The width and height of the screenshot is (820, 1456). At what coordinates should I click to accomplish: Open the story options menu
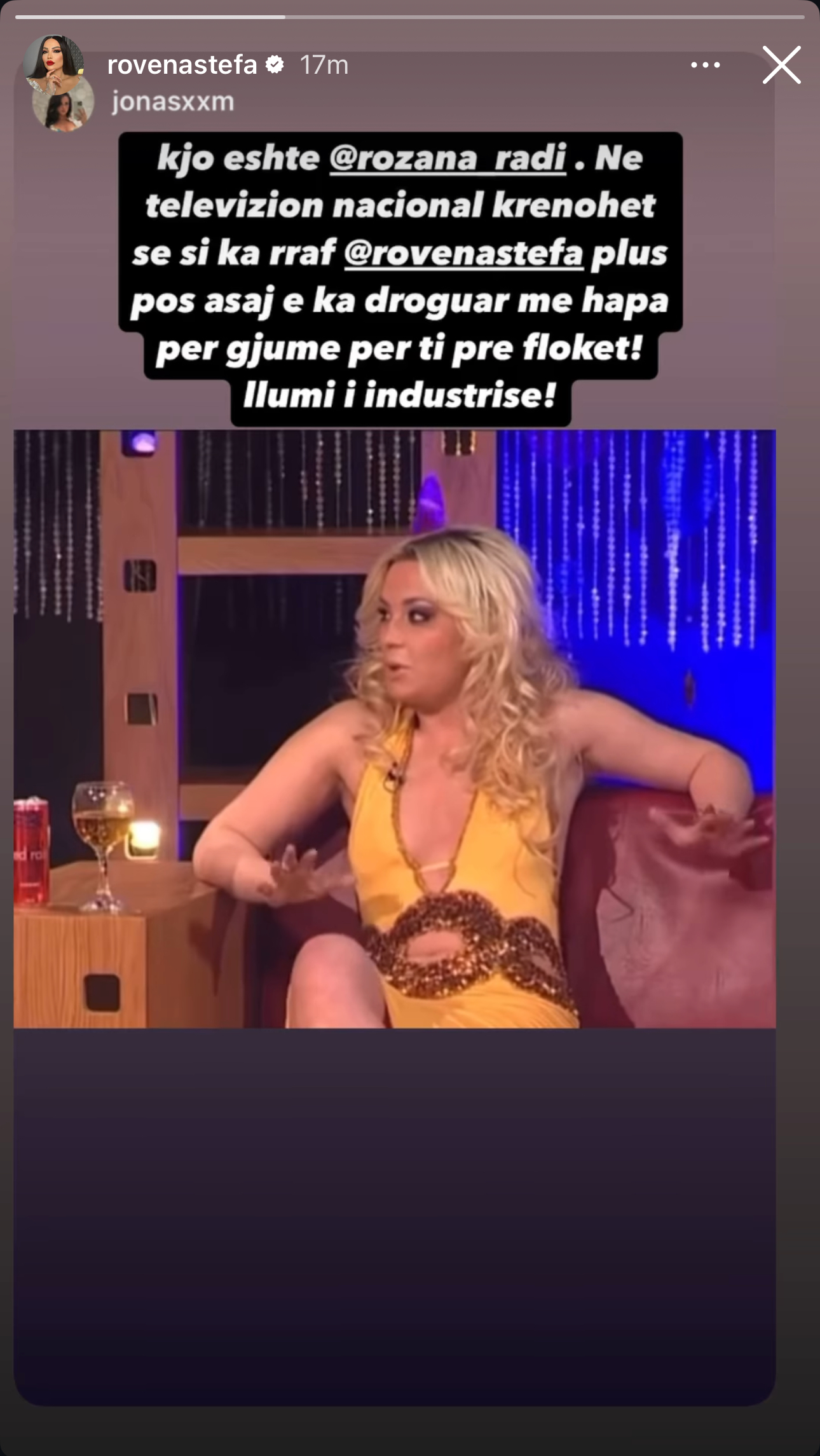coord(705,65)
